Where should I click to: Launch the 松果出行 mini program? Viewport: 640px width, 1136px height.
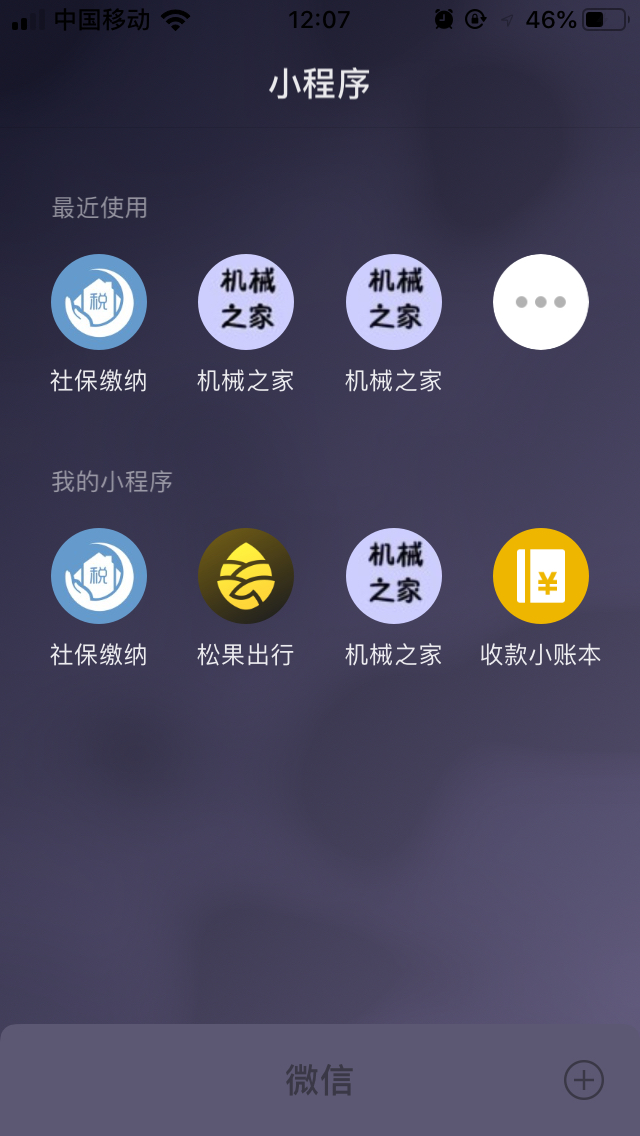point(246,576)
